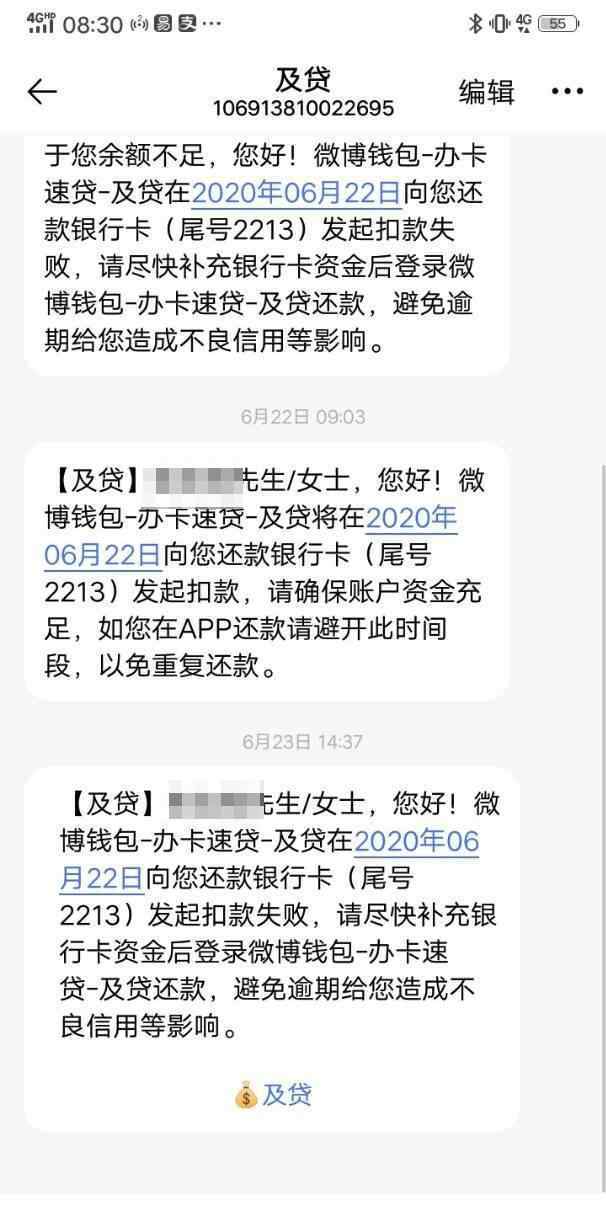
Task: Open the three-dot overflow menu
Action: click(x=567, y=92)
